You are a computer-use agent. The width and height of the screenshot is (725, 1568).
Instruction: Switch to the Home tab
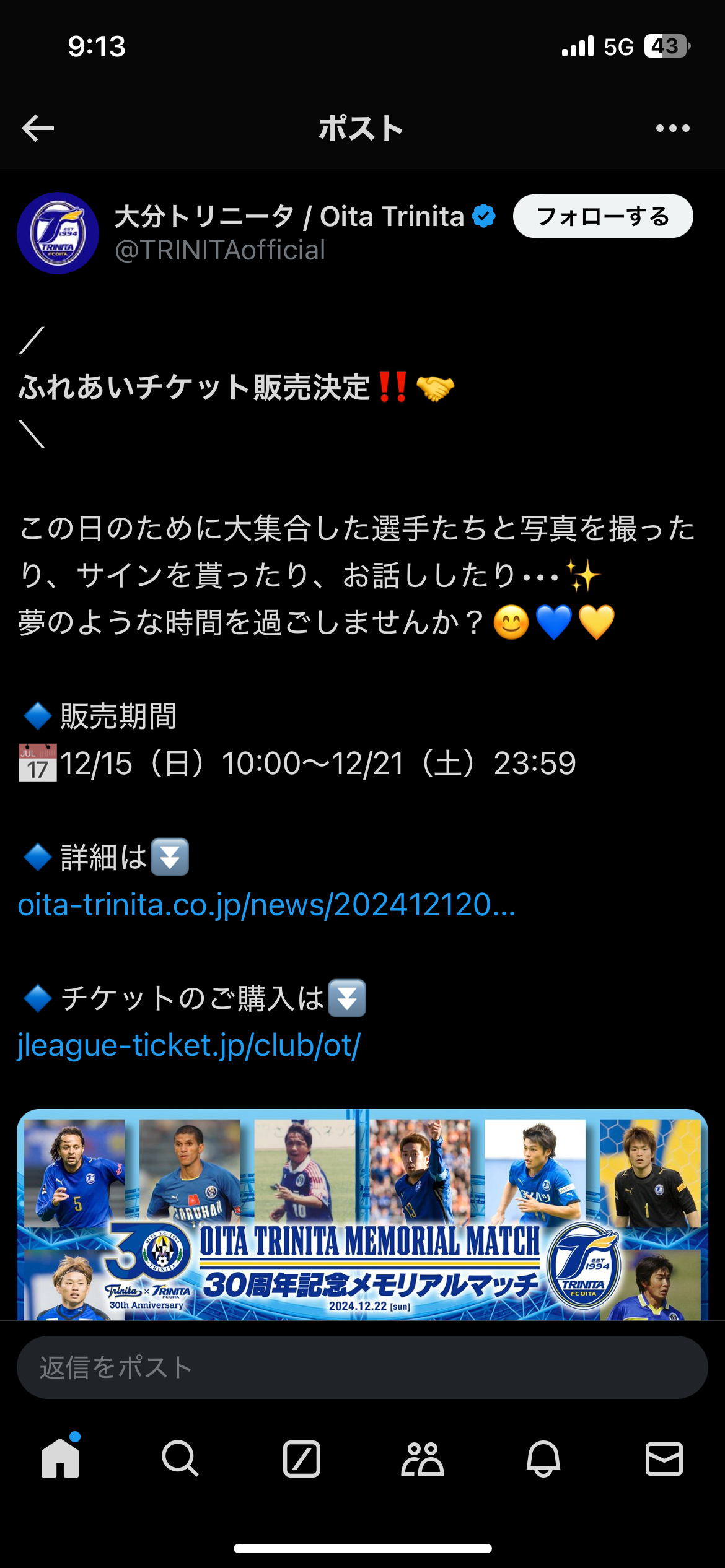[60, 1459]
